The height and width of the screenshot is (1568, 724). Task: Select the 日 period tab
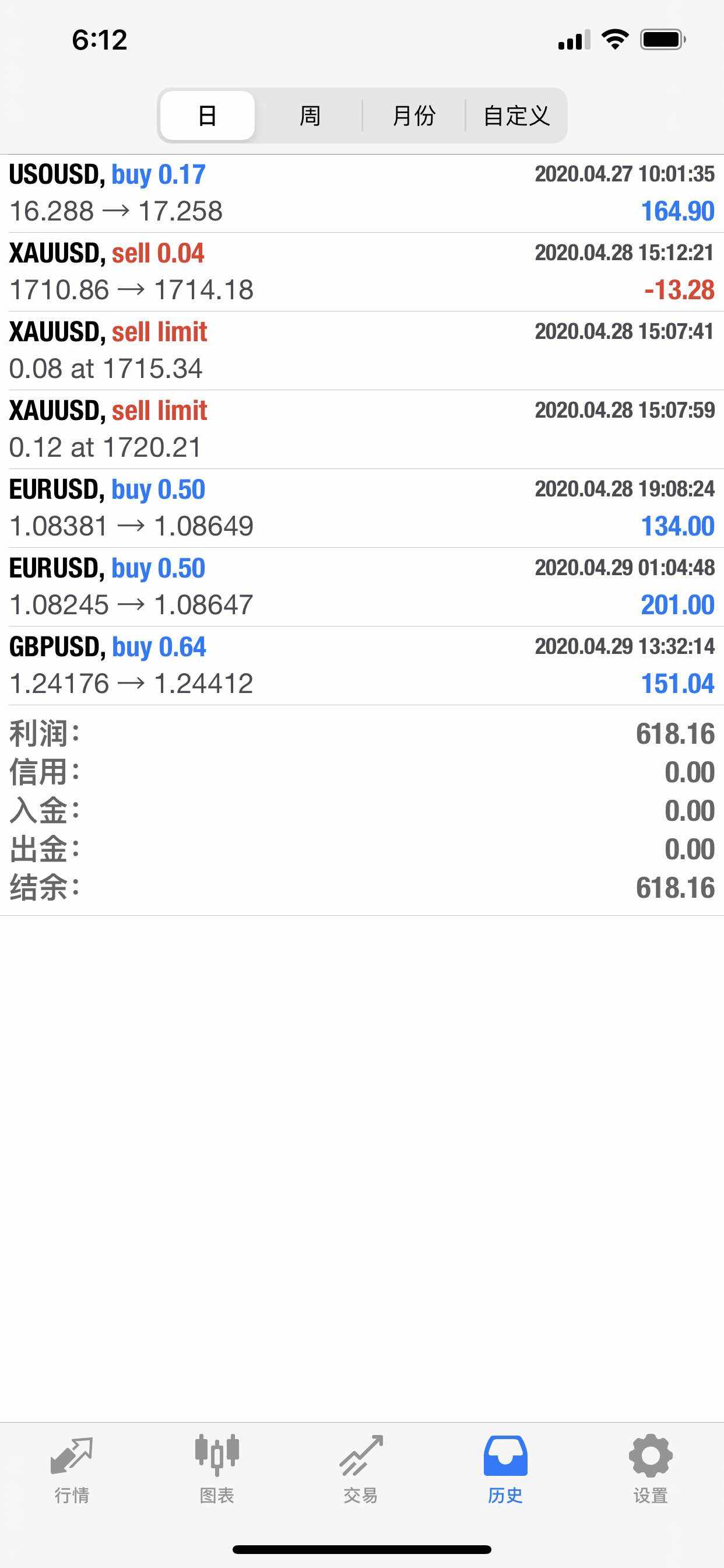tap(208, 116)
